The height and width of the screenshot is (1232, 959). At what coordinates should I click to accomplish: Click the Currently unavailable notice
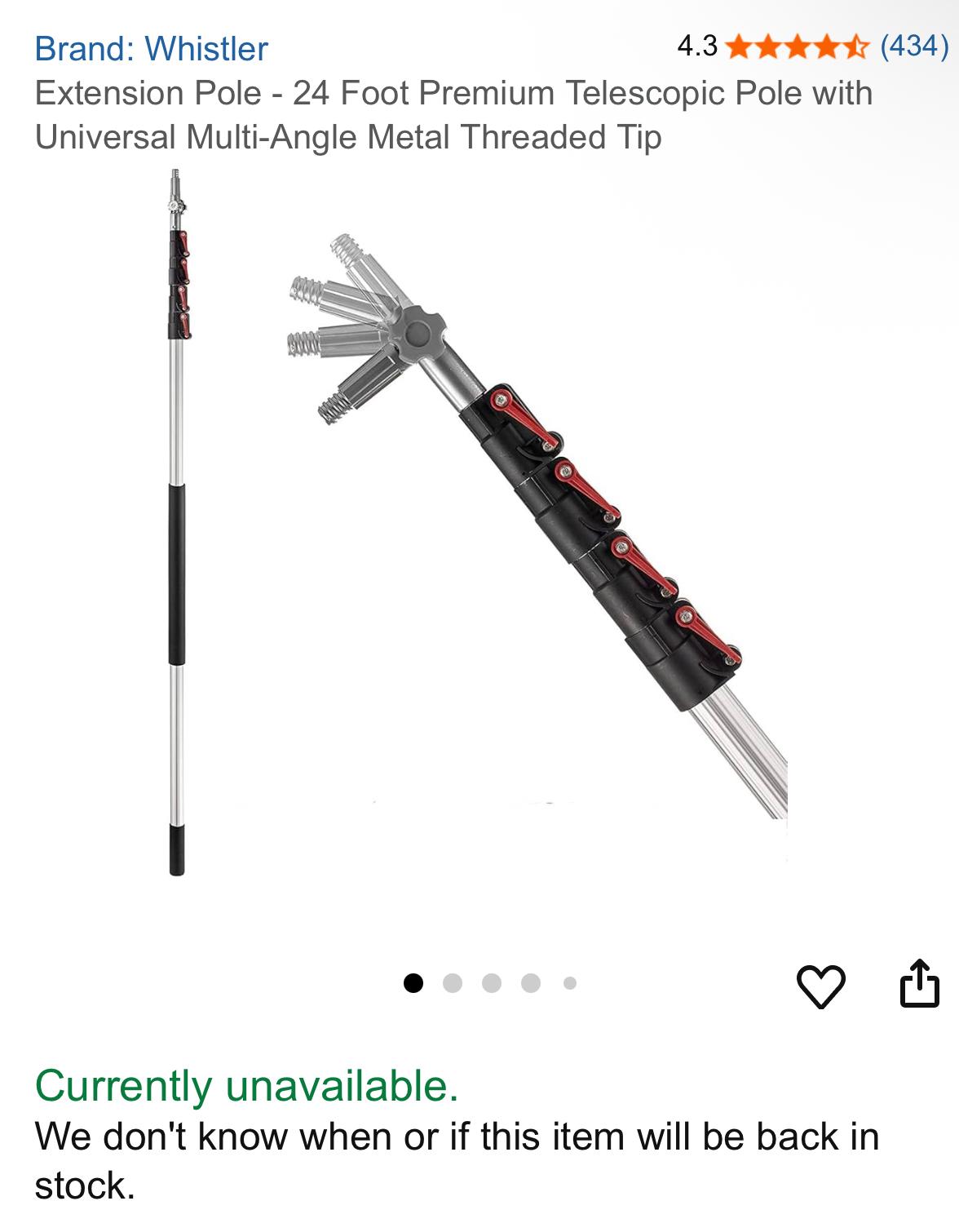[x=249, y=1088]
